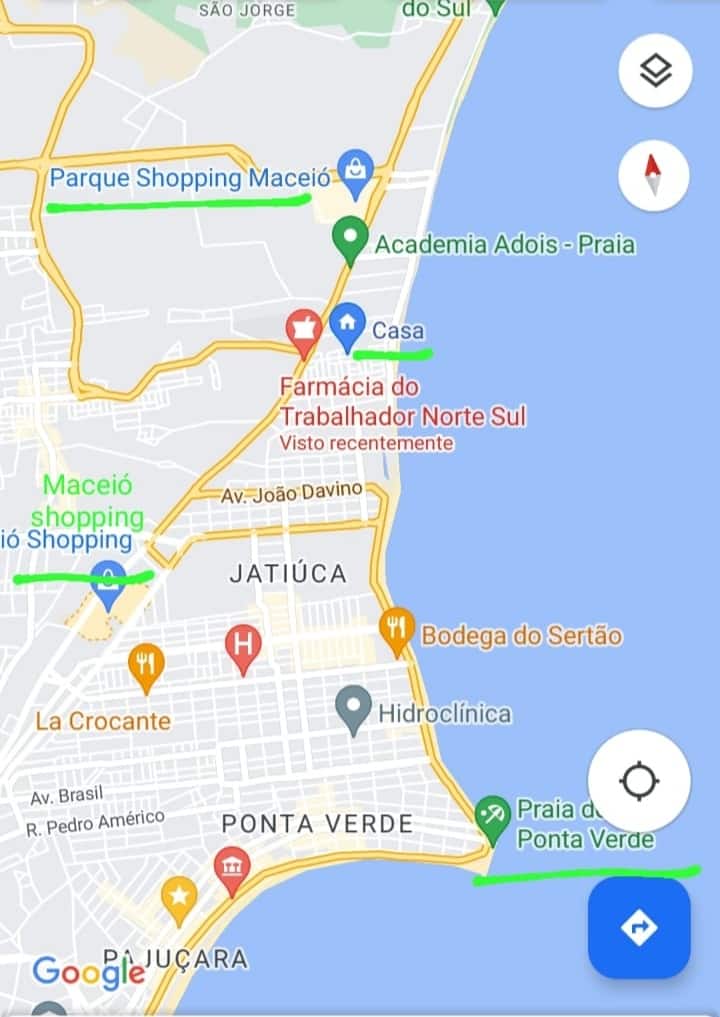Tap the Praia de Ponta Verde beach pin
720x1017 pixels.
(492, 816)
